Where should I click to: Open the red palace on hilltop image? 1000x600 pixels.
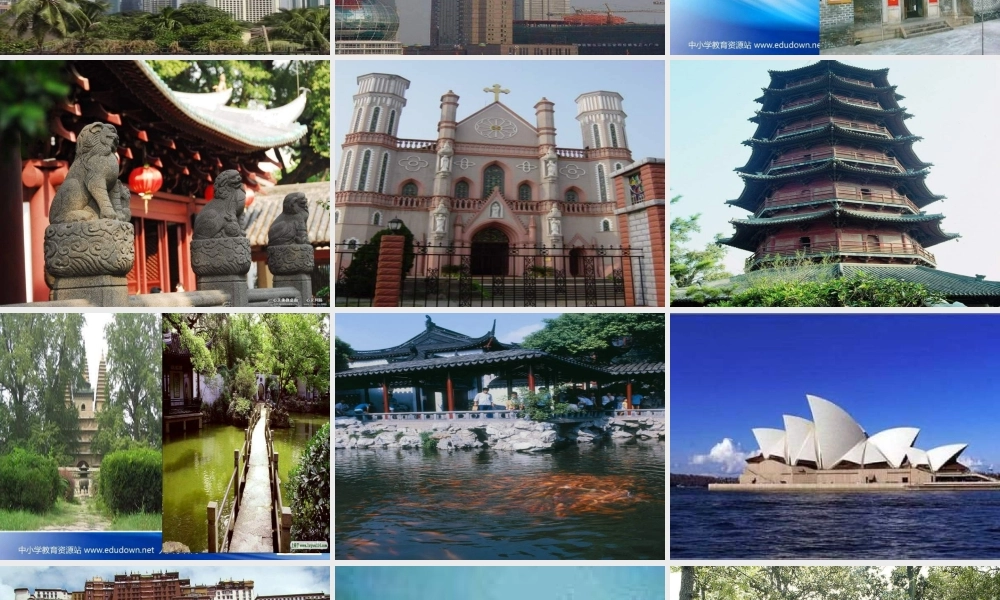[x=165, y=584]
